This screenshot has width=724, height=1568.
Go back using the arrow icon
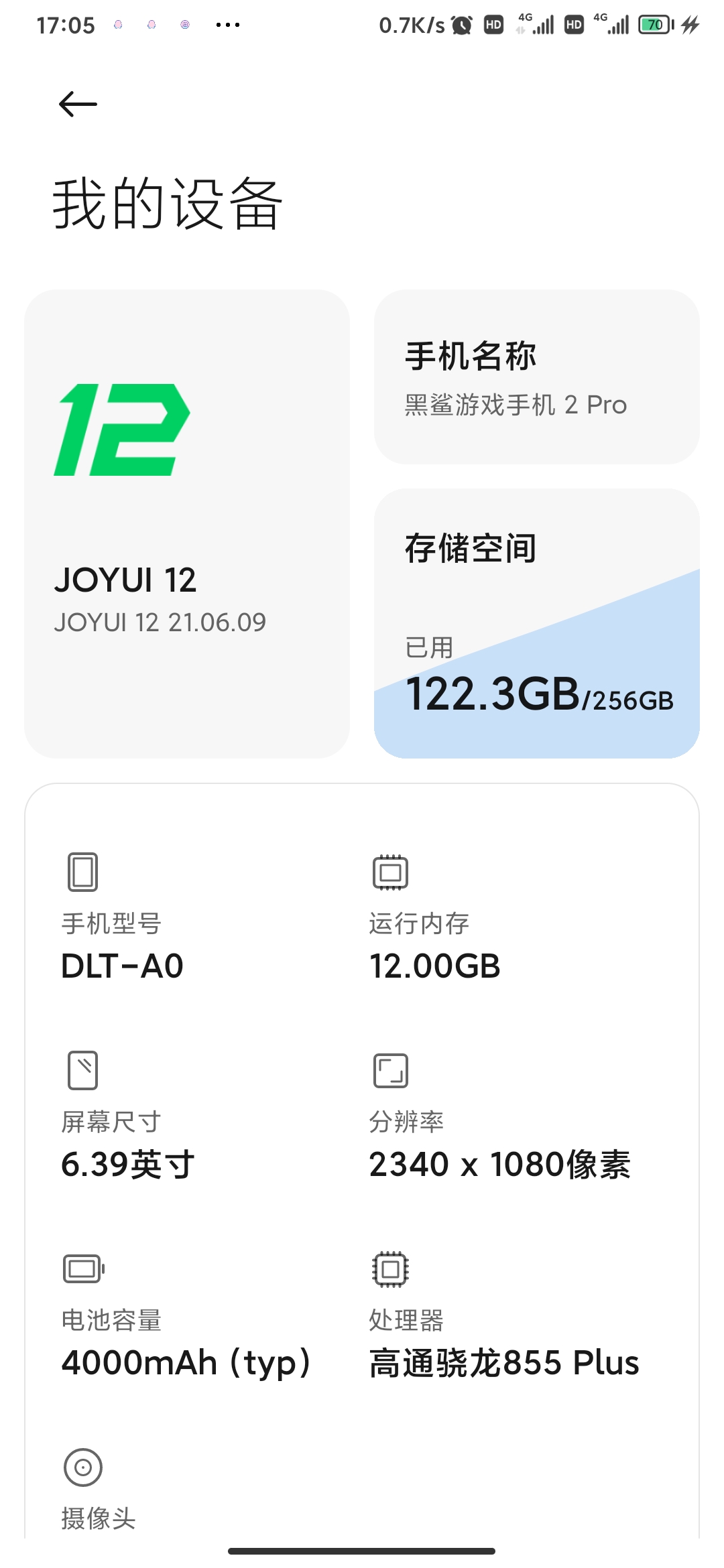(x=78, y=105)
